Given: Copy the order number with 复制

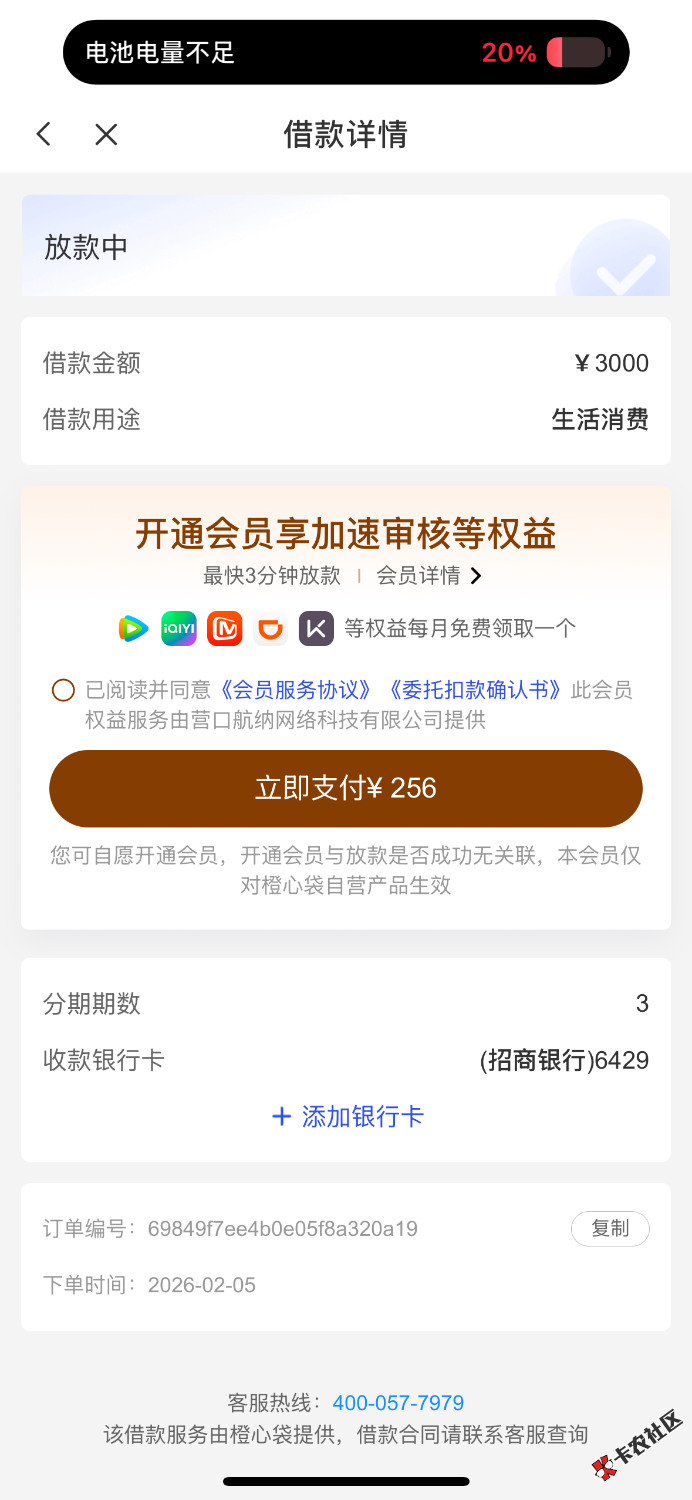Looking at the screenshot, I should pyautogui.click(x=610, y=1228).
